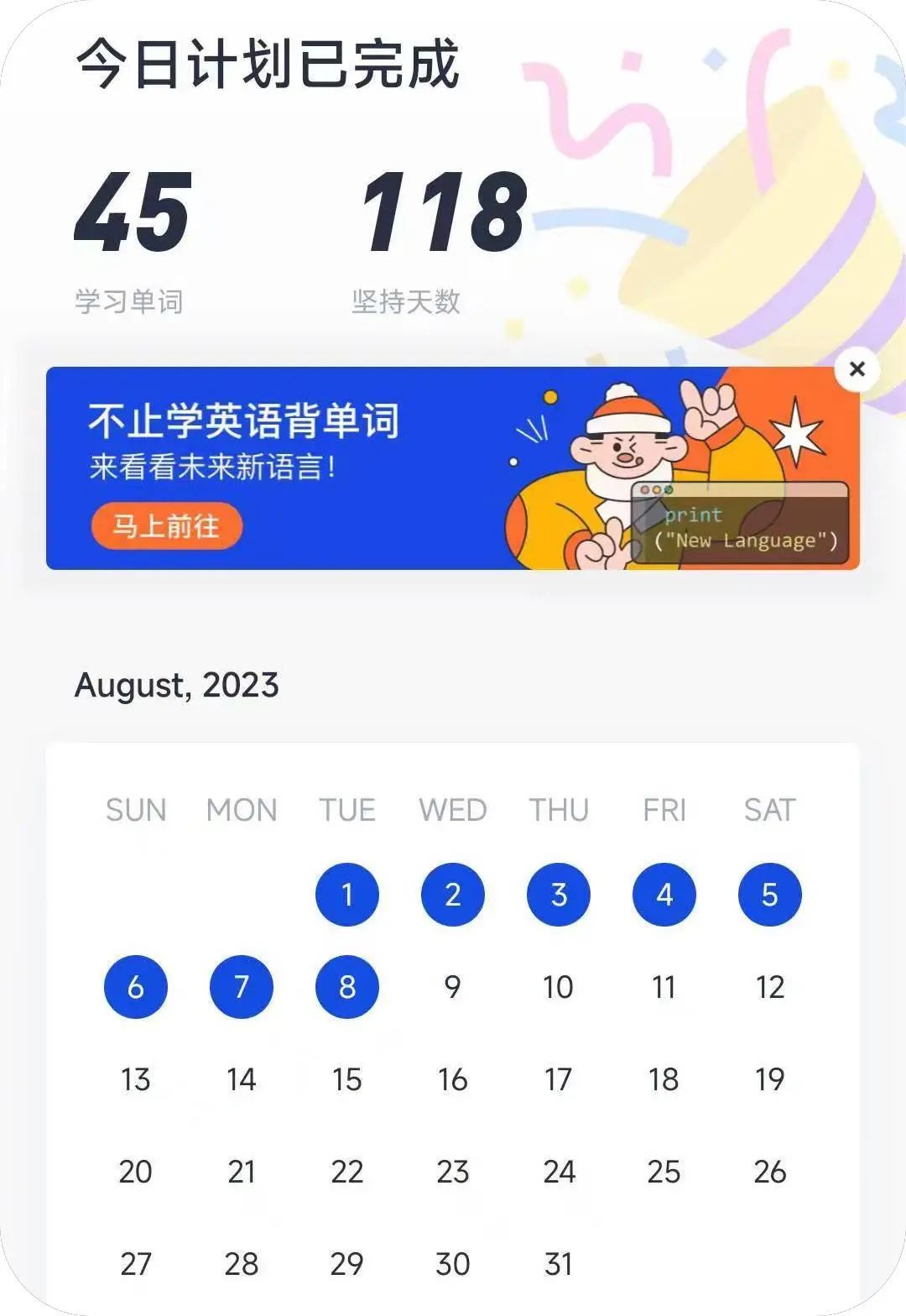
Task: Choose August 5 in the calendar
Action: click(769, 895)
